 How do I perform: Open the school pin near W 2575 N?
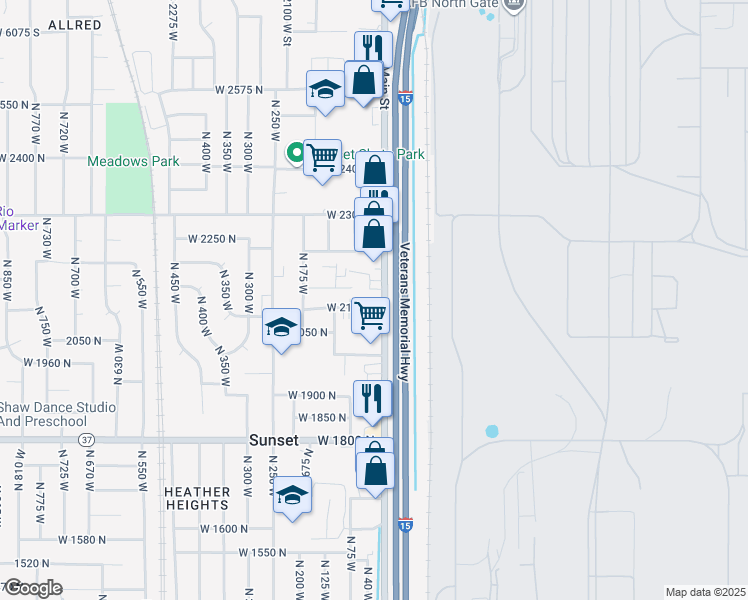(x=325, y=90)
